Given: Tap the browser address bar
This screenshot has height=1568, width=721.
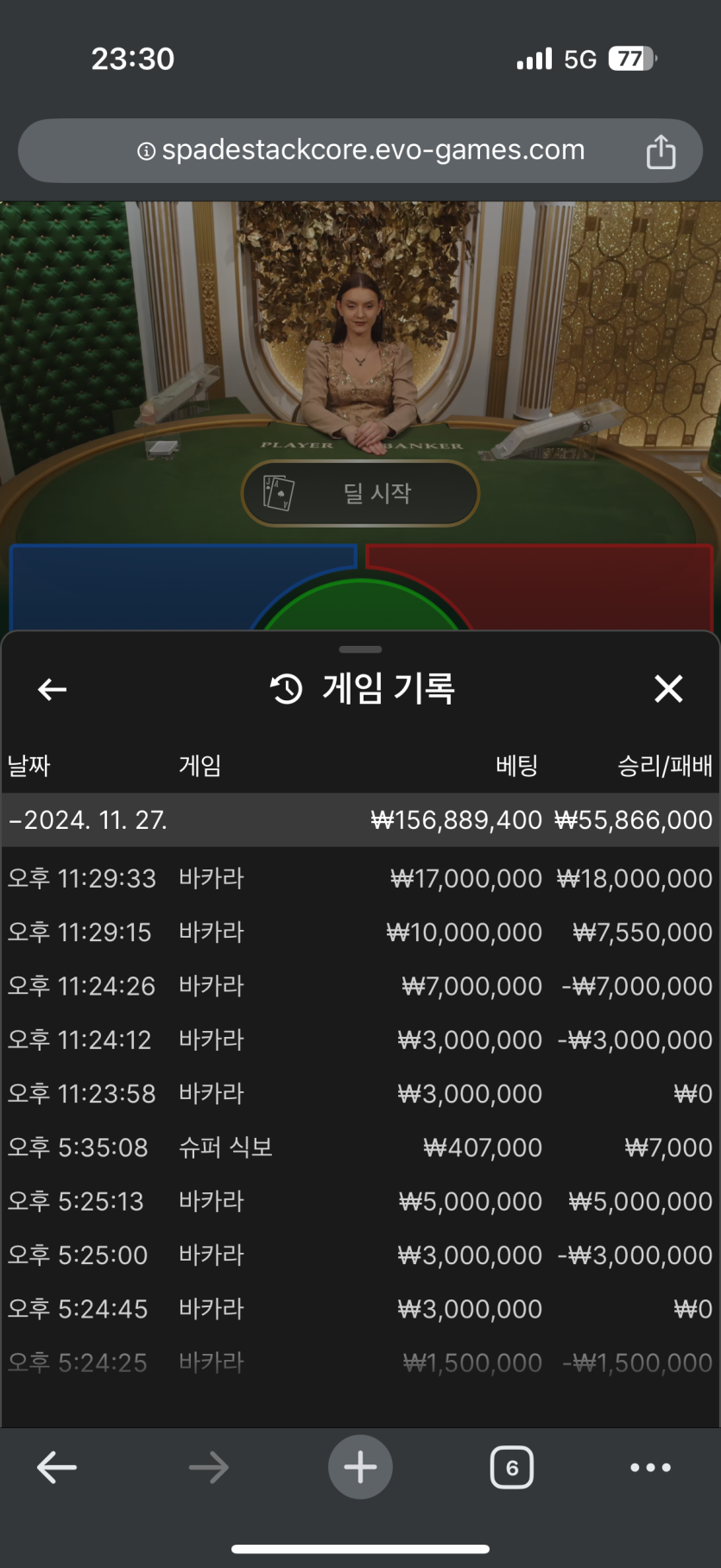Looking at the screenshot, I should [x=360, y=150].
